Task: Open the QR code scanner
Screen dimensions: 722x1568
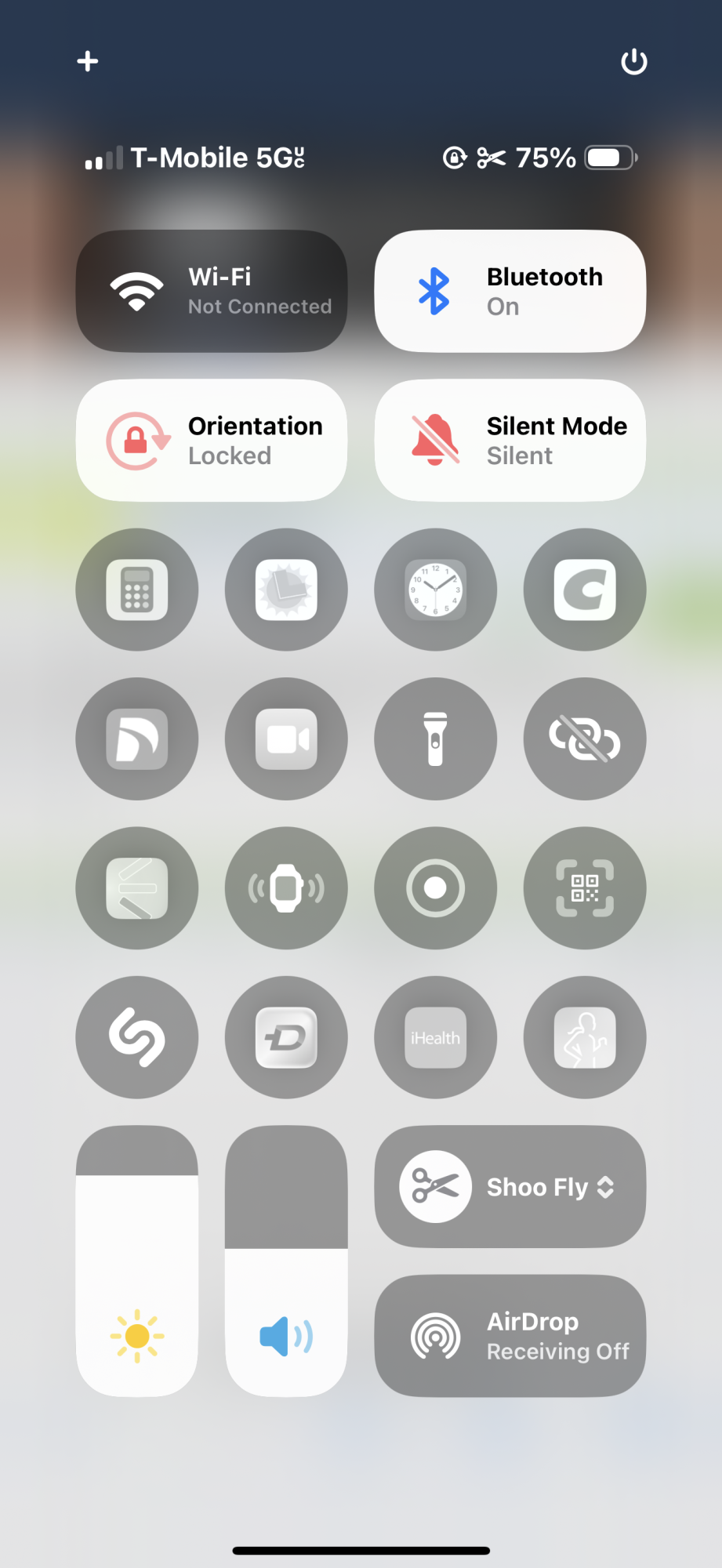Action: coord(585,888)
